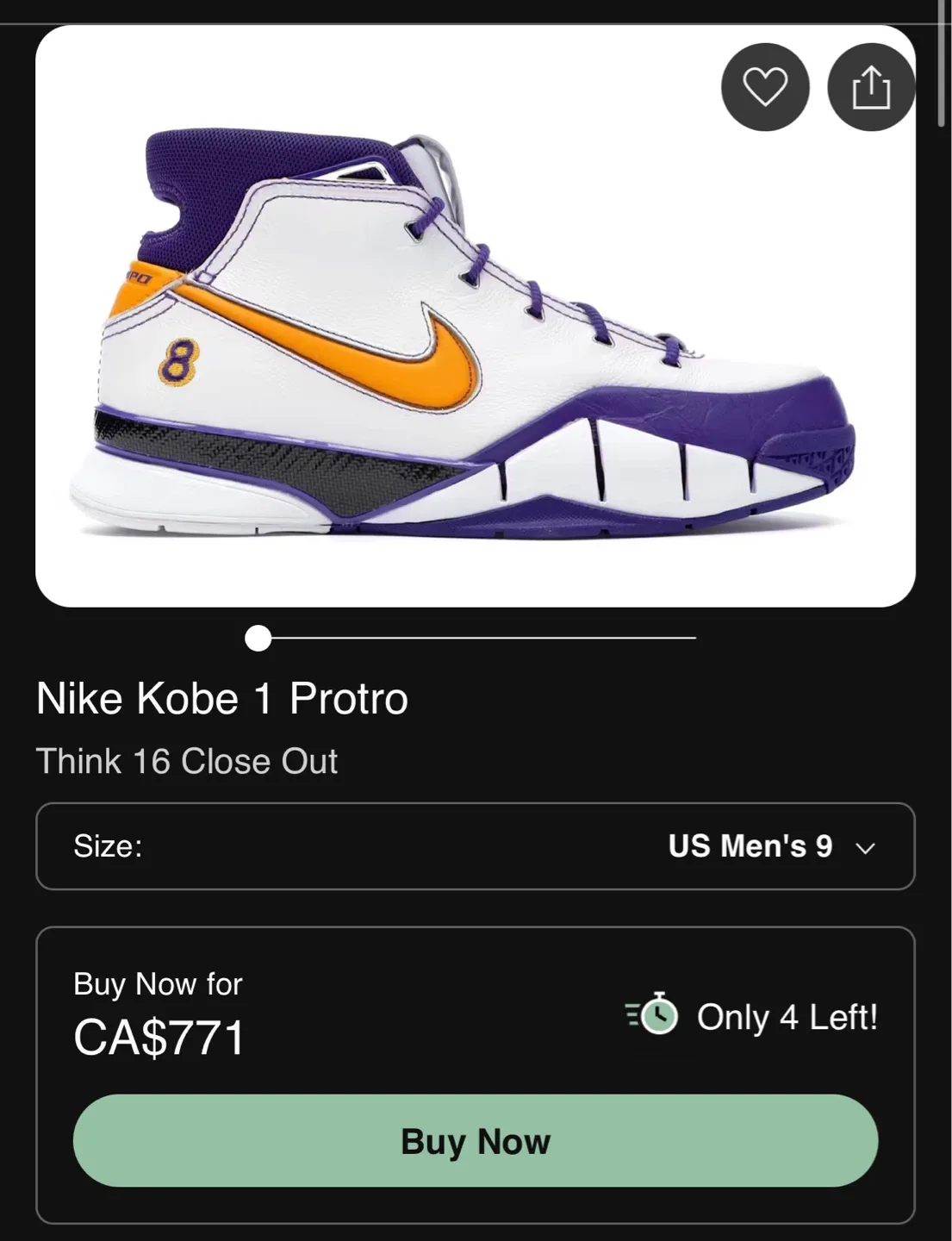Image resolution: width=952 pixels, height=1241 pixels.
Task: Tap the heart icon to favorite the sneaker
Action: (x=765, y=86)
